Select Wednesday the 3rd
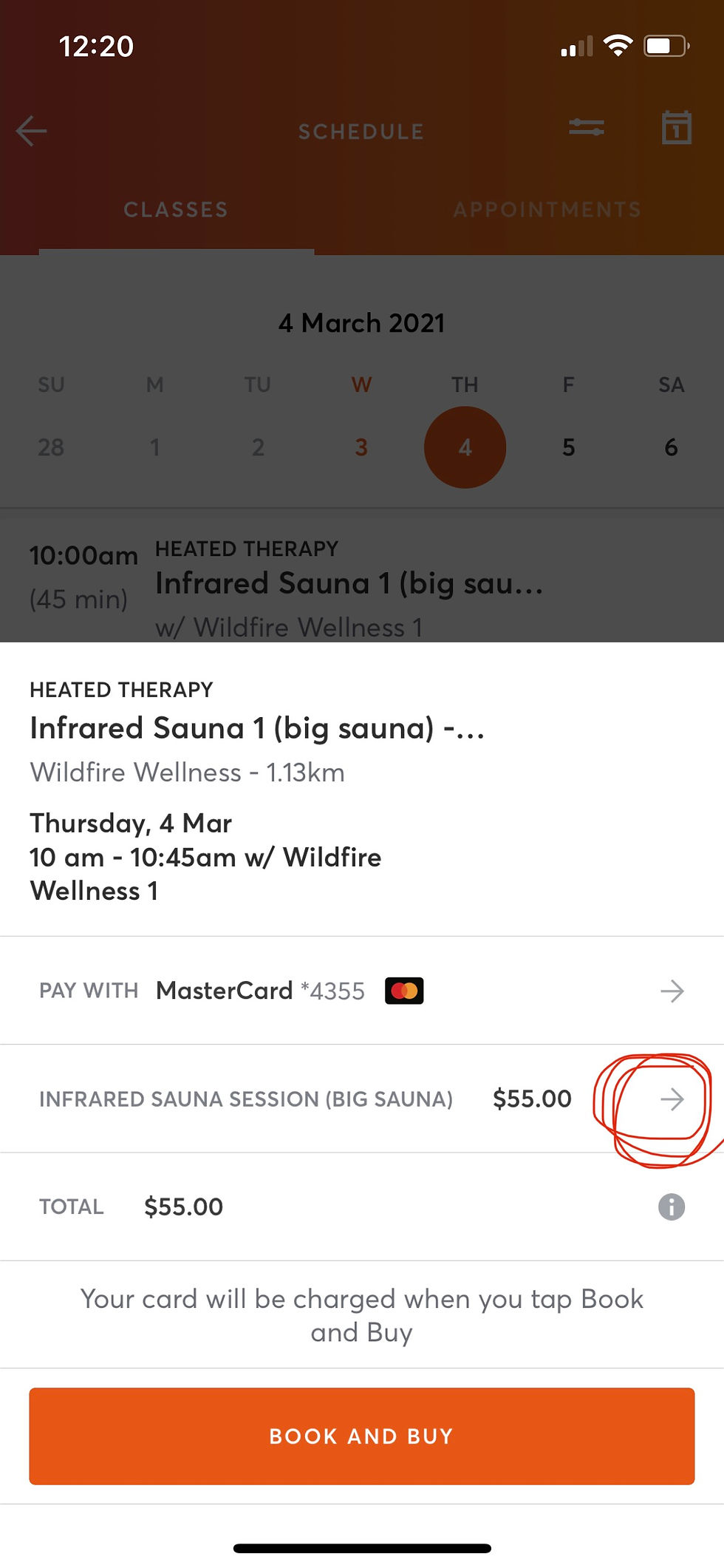Viewport: 724px width, 1568px height. coord(361,447)
